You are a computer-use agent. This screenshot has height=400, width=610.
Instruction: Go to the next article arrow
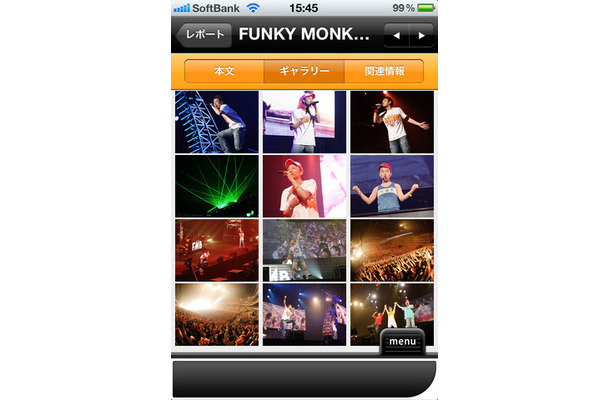(422, 36)
